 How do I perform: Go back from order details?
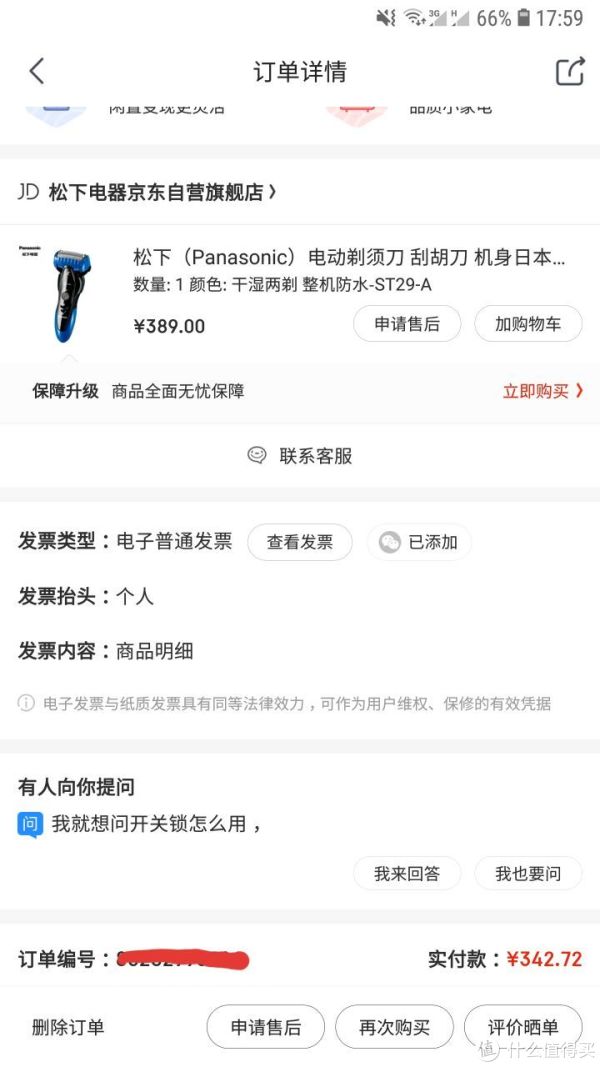[37, 72]
